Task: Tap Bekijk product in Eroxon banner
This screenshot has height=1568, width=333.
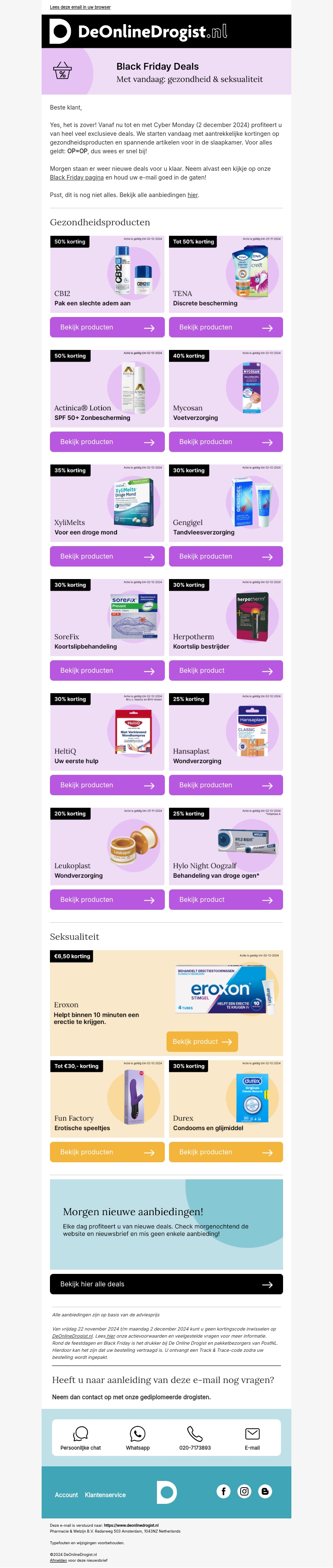Action: pos(202,1041)
